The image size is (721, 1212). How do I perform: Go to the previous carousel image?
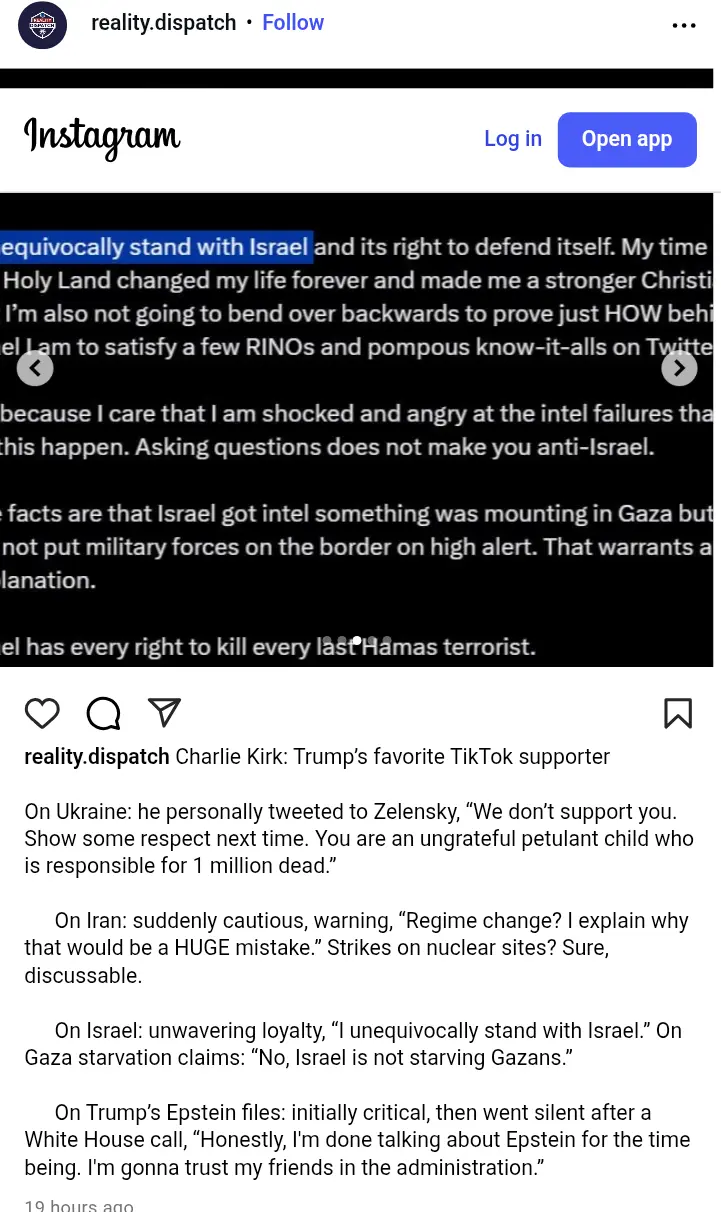(35, 368)
